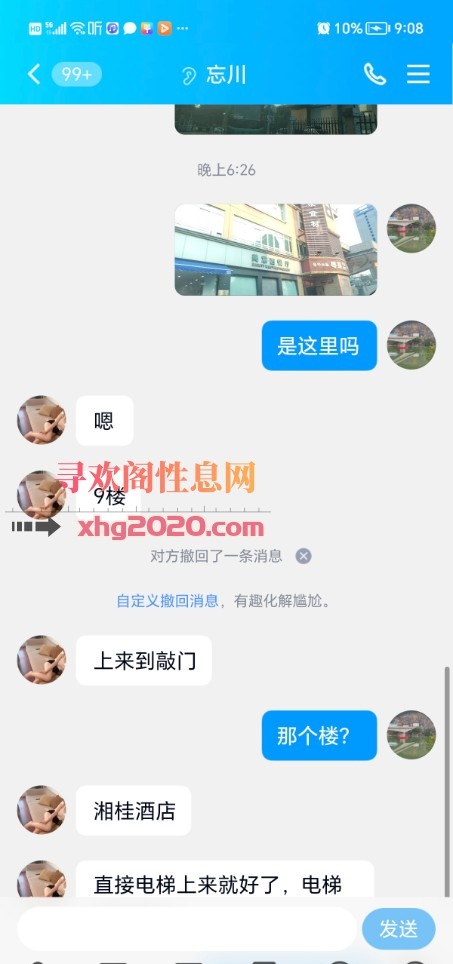This screenshot has width=453, height=964.
Task: Open my avatar next to 是这里吗
Action: 411,345
